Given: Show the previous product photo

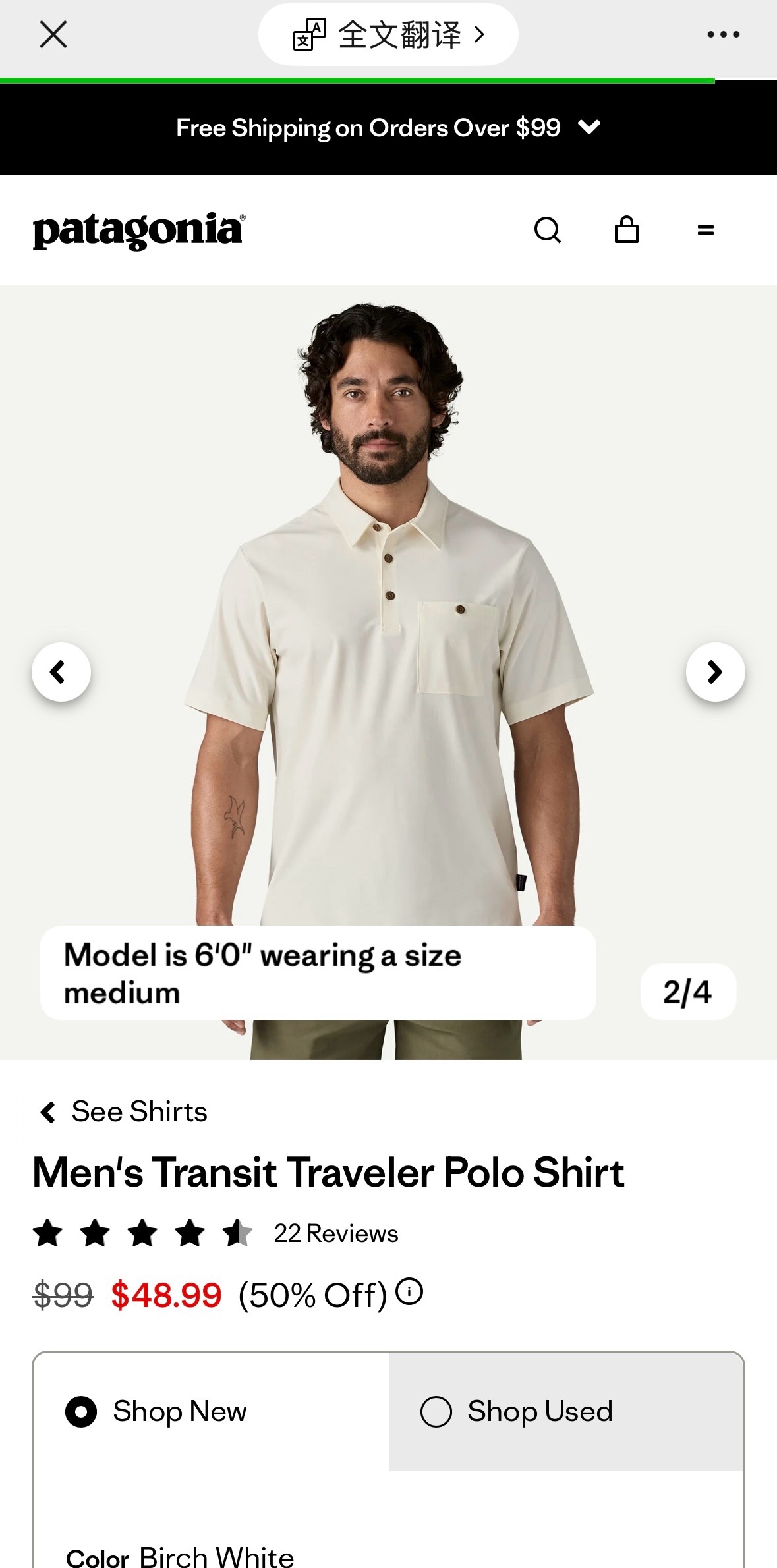Looking at the screenshot, I should click(61, 672).
